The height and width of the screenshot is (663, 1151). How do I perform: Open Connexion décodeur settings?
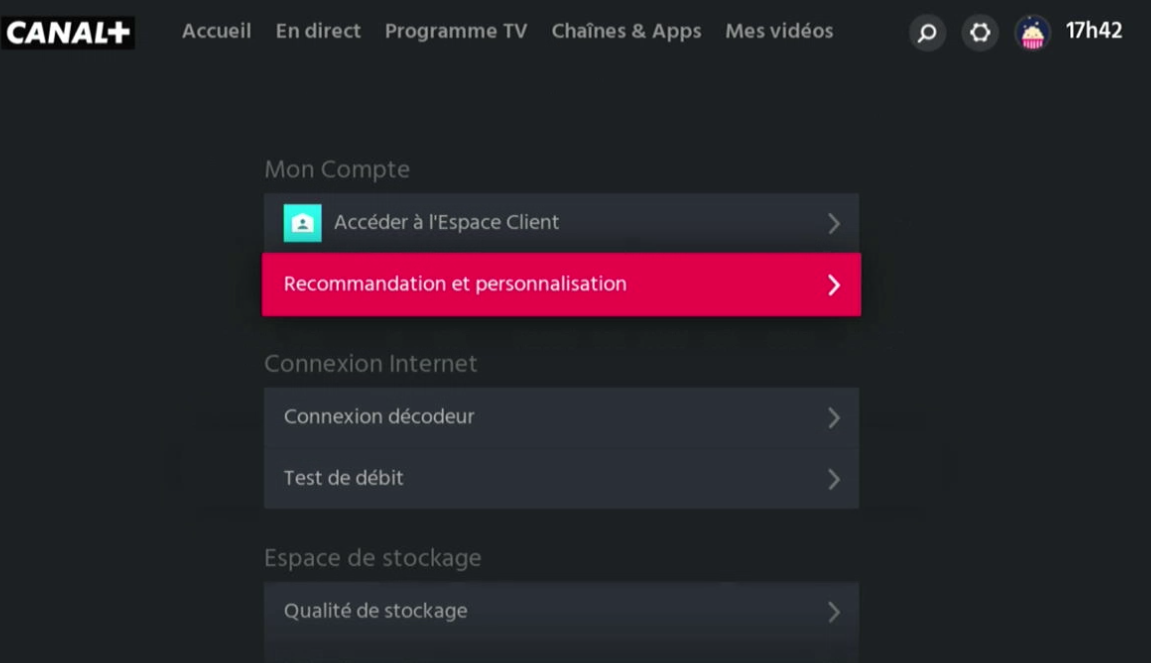click(x=560, y=417)
